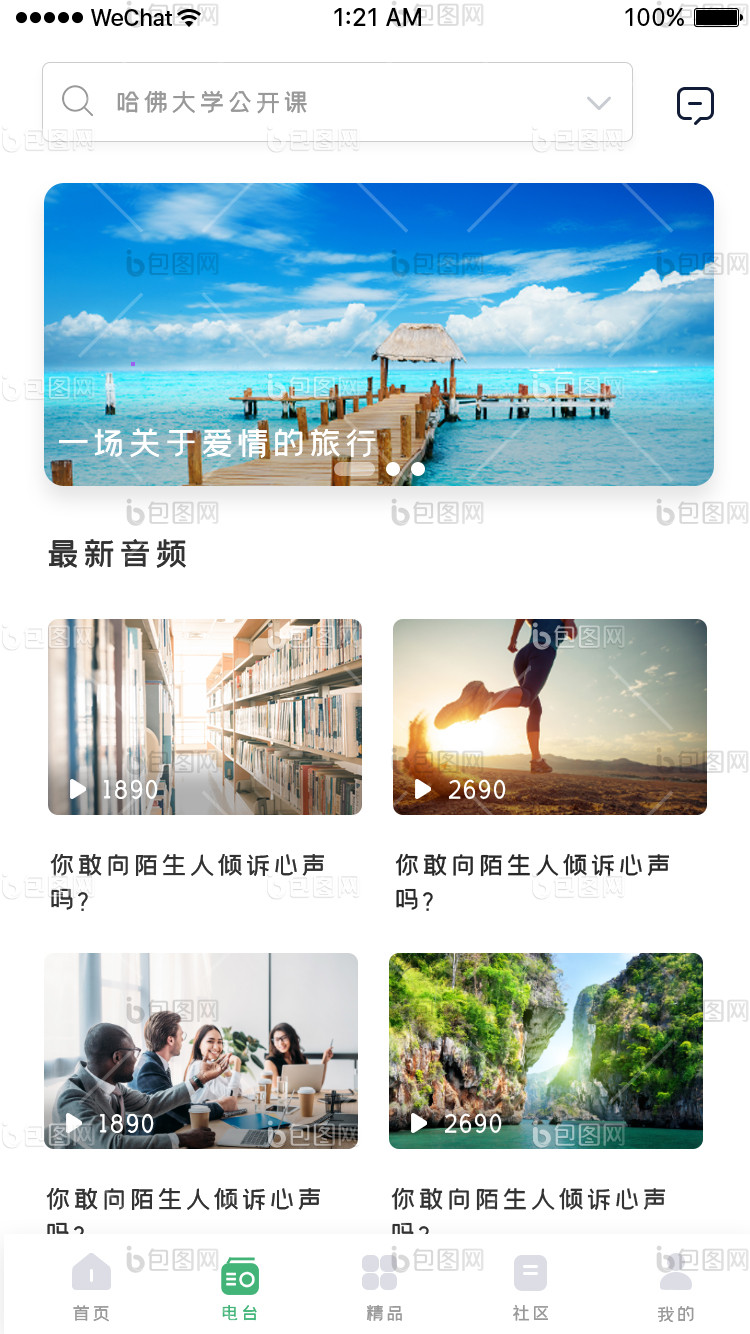Open the message bubble icon top right
The image size is (750, 1334).
click(695, 104)
